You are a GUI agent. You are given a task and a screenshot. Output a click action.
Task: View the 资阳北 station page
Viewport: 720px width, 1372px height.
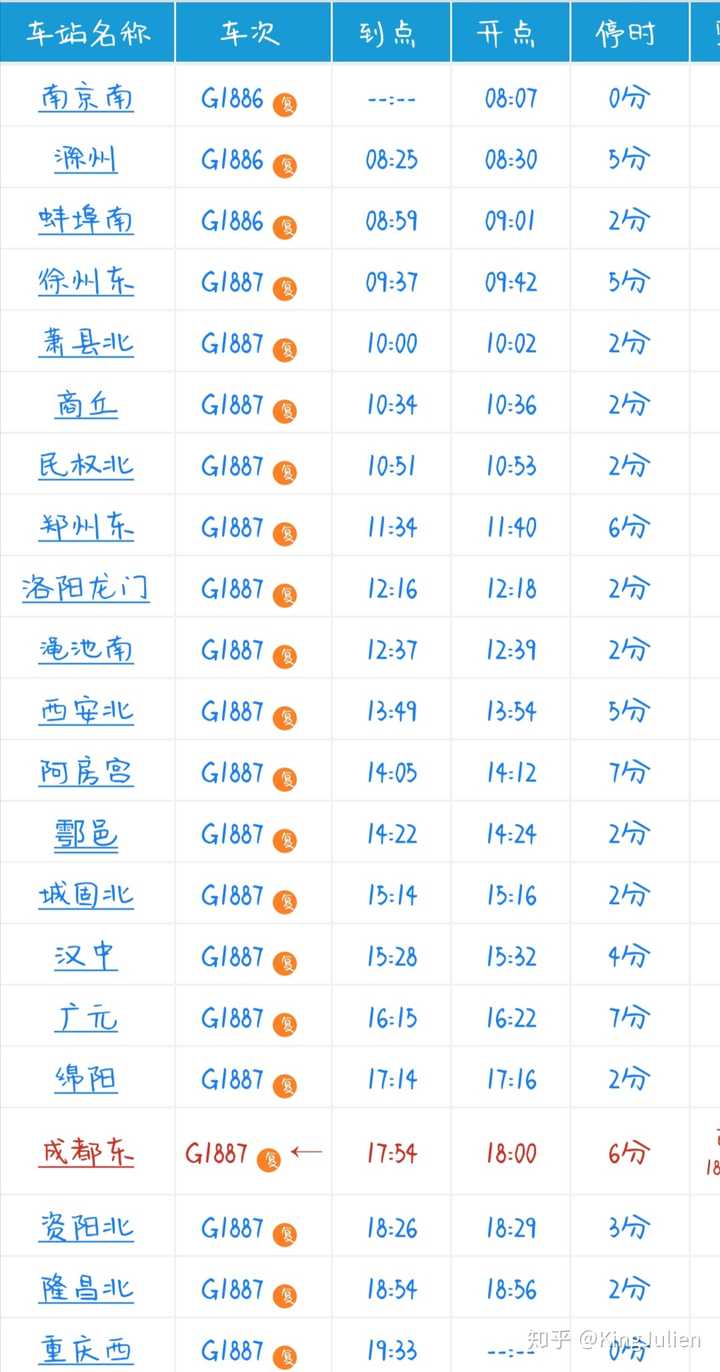(86, 1227)
